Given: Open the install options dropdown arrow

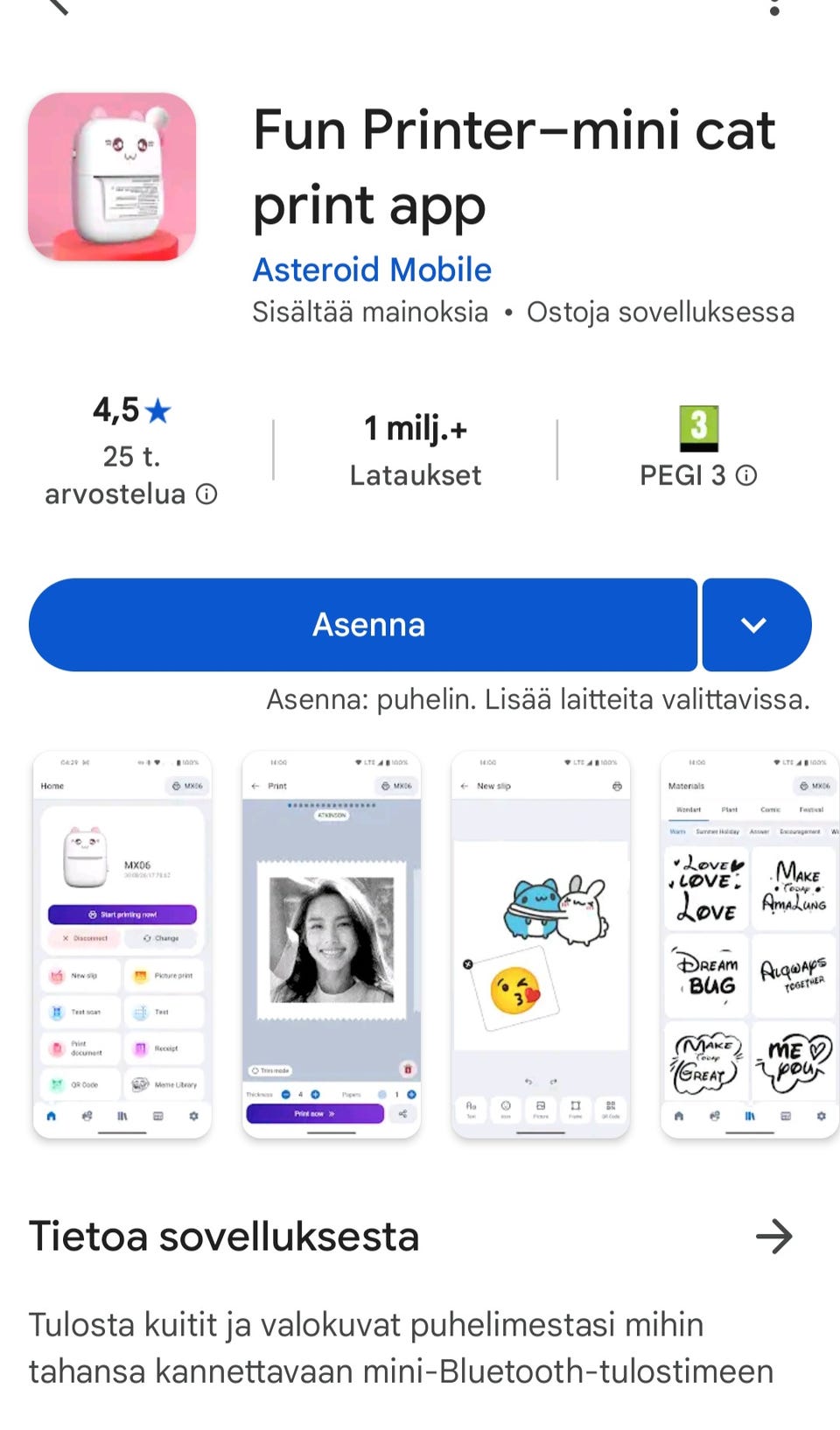Looking at the screenshot, I should (x=756, y=624).
